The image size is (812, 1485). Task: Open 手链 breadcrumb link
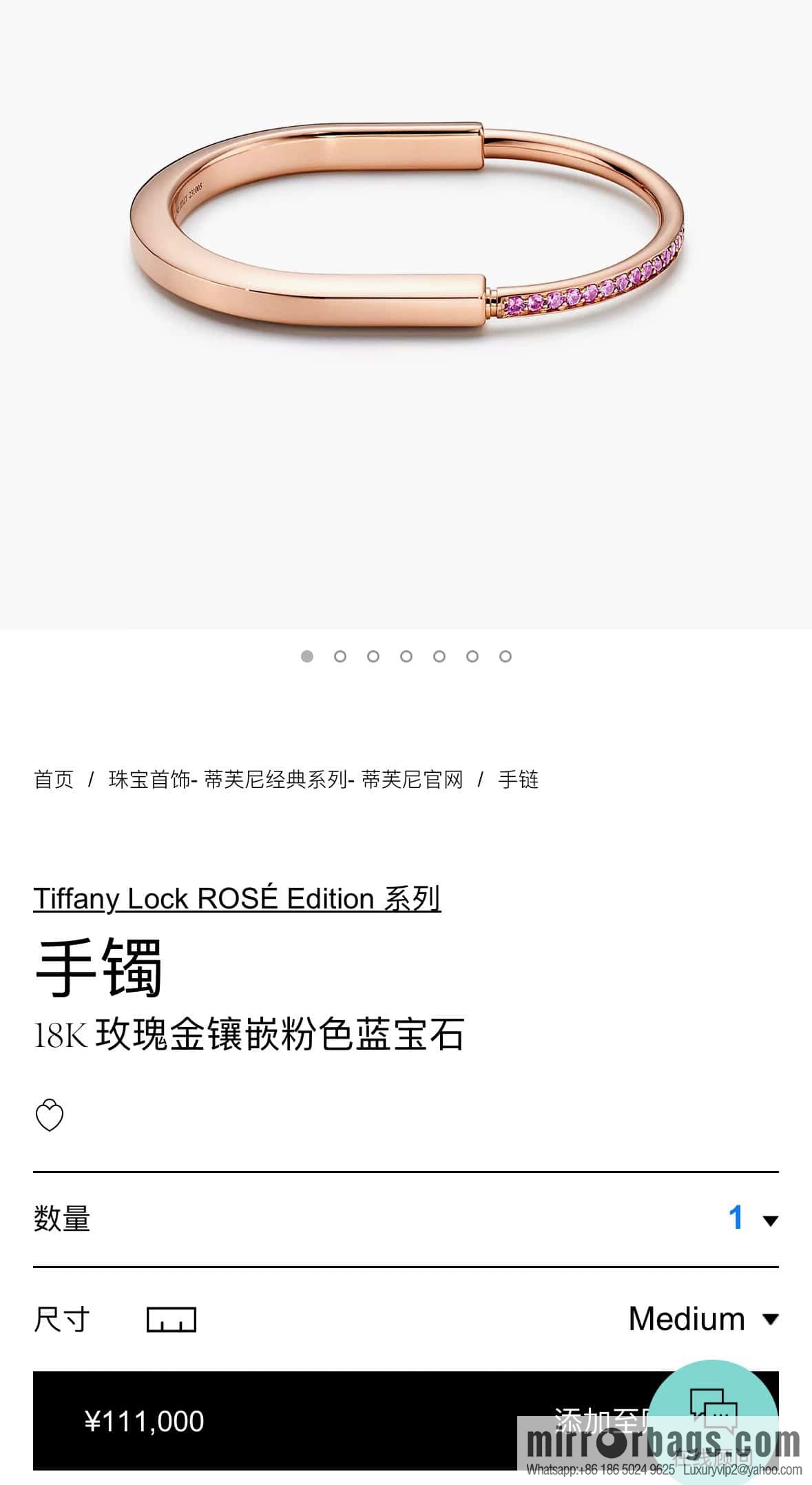click(x=518, y=780)
